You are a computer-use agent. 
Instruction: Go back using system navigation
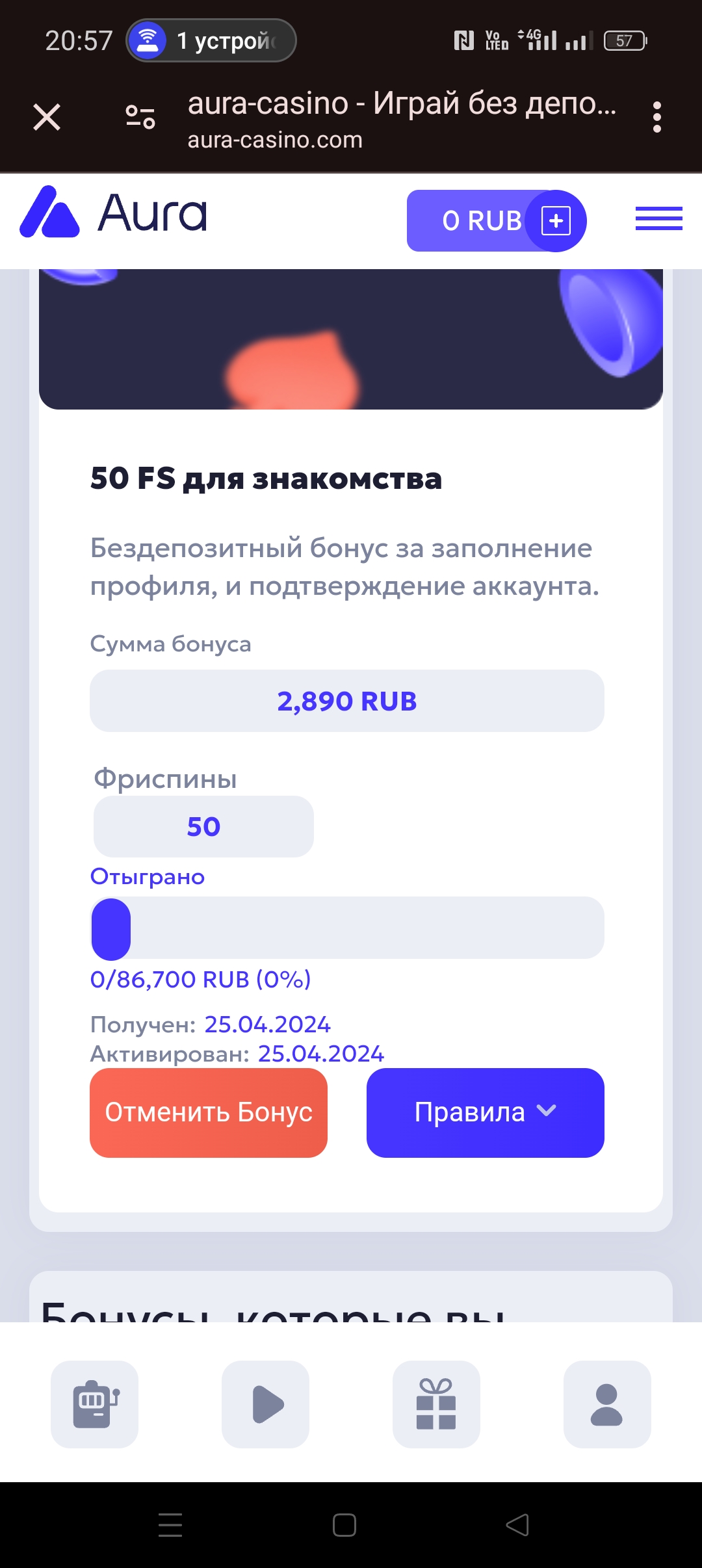click(x=517, y=1524)
